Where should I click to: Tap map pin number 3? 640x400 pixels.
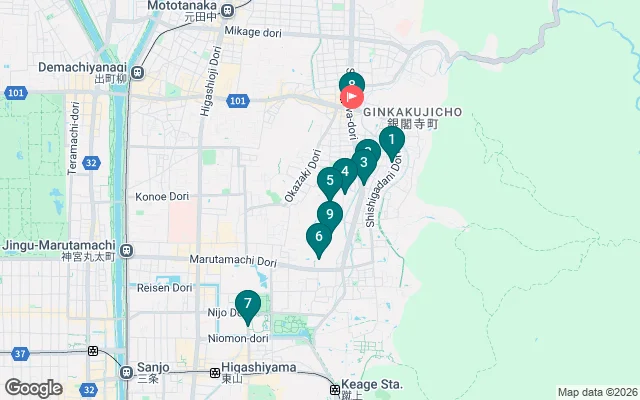[364, 163]
